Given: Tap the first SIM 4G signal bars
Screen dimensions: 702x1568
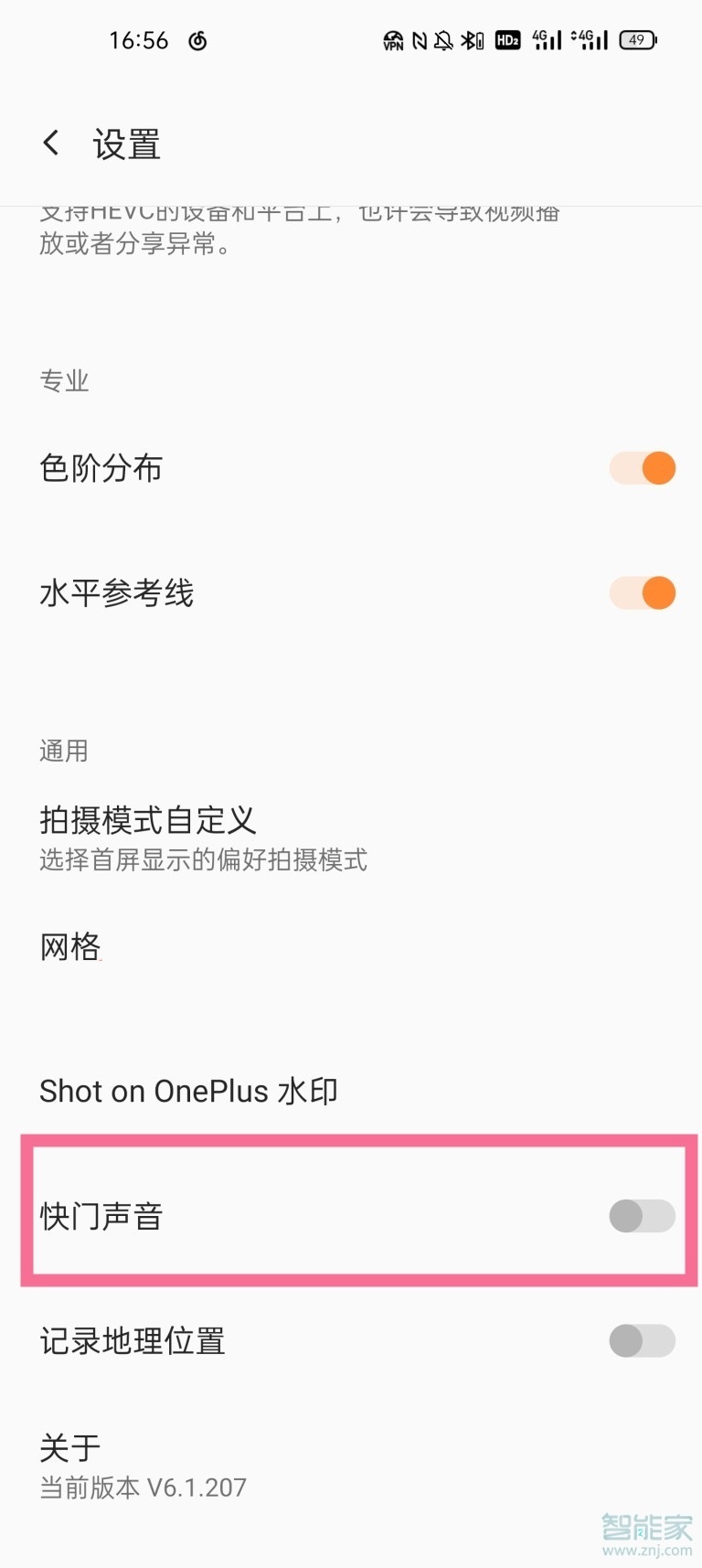Looking at the screenshot, I should point(545,40).
